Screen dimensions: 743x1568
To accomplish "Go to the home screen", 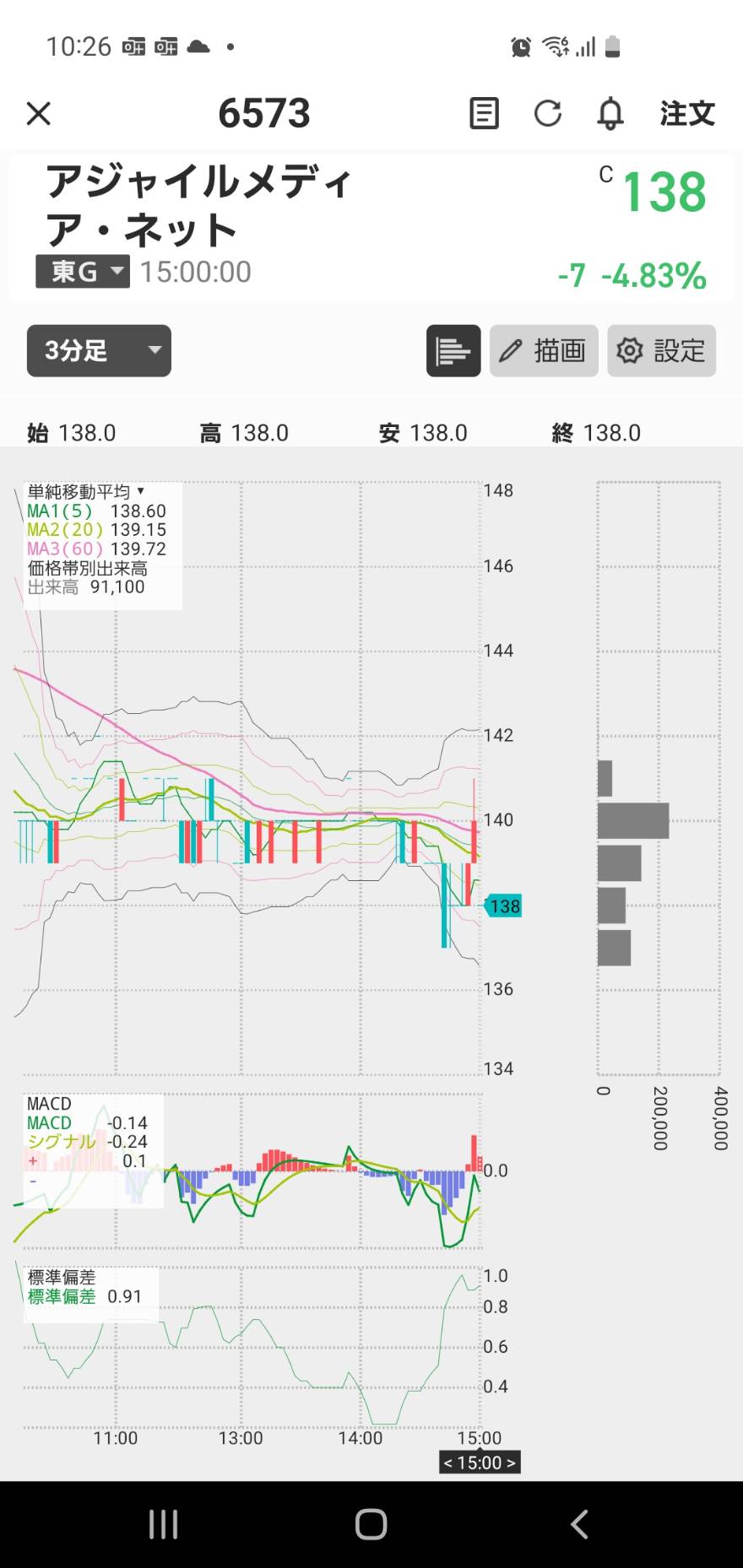I will [371, 1524].
